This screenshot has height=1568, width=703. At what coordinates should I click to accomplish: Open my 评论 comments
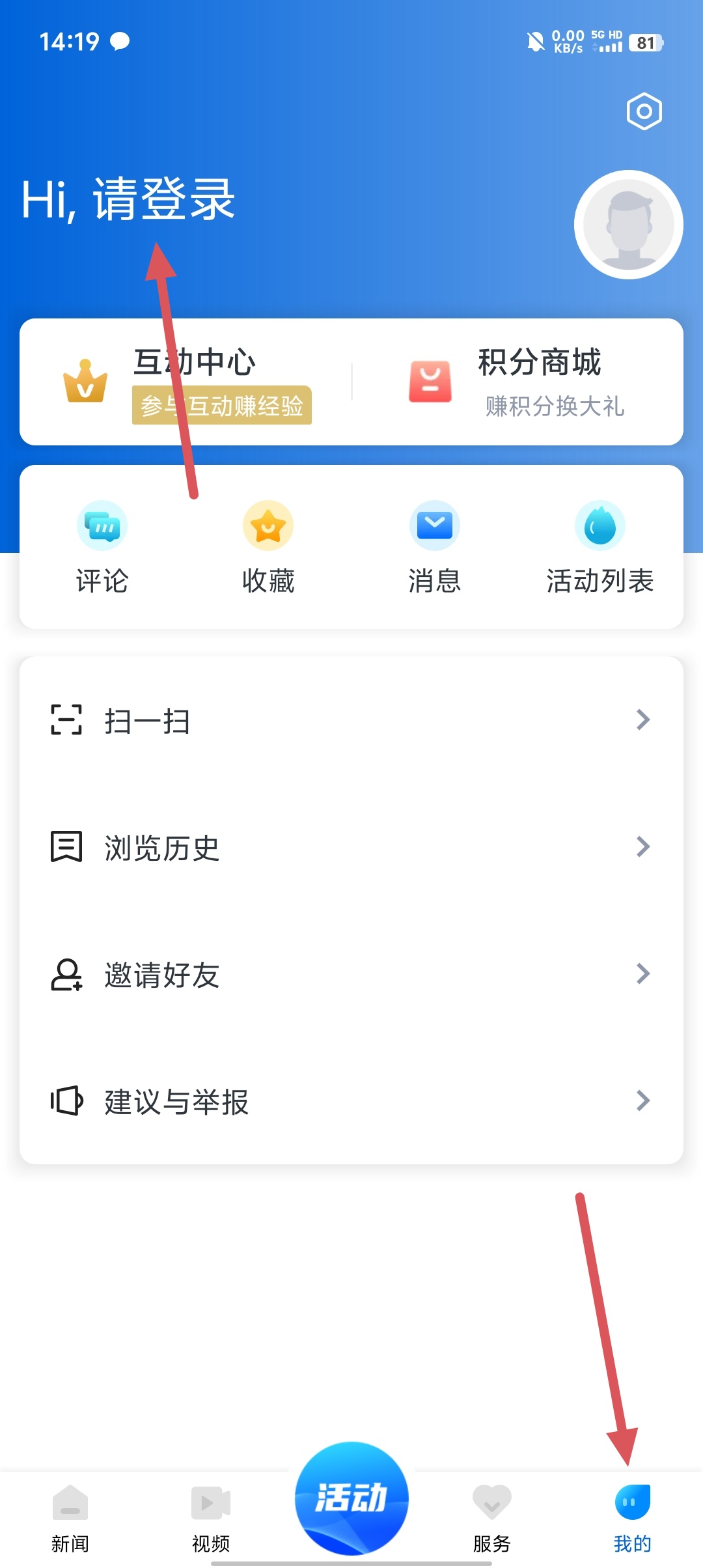(x=102, y=547)
